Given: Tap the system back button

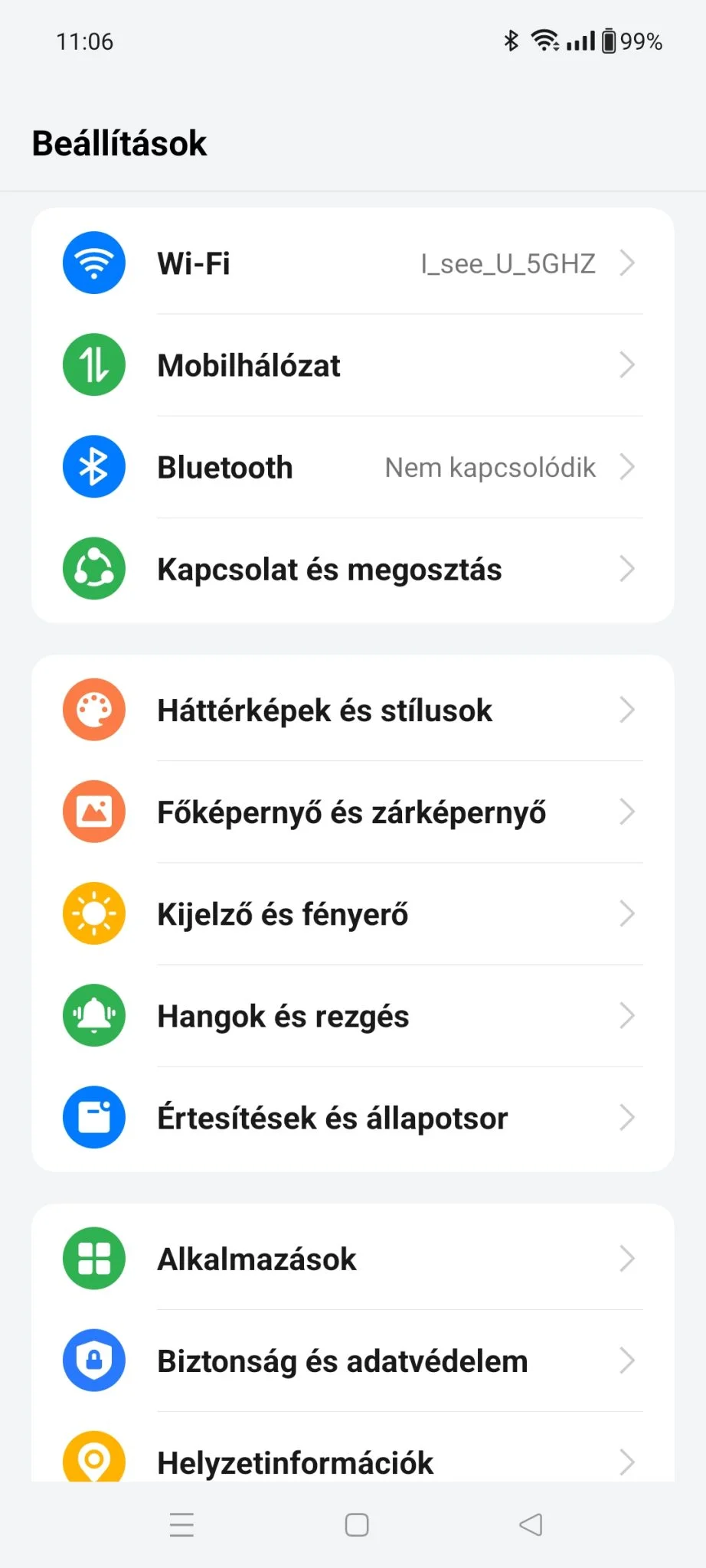Looking at the screenshot, I should point(531,1524).
